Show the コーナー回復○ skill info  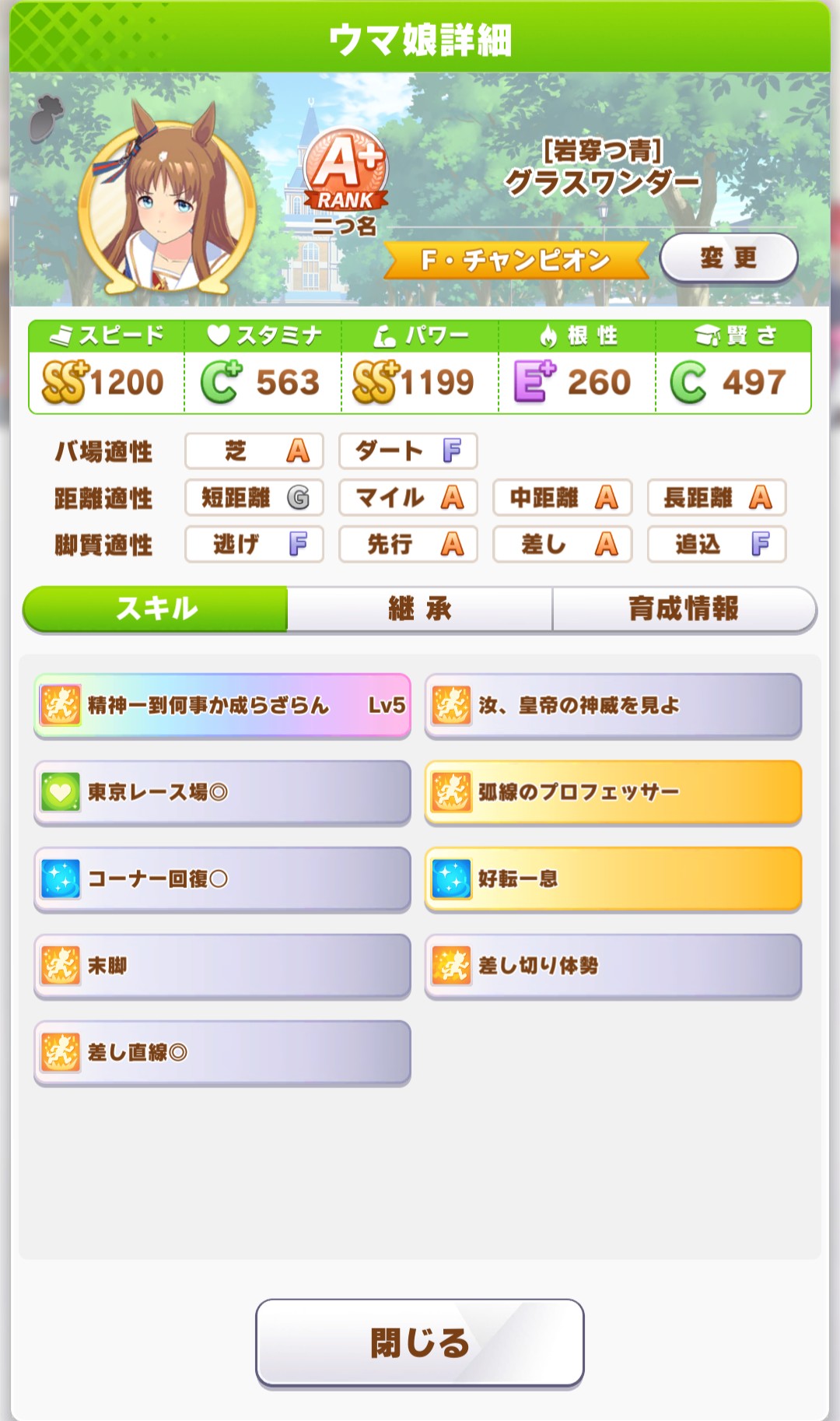click(222, 879)
